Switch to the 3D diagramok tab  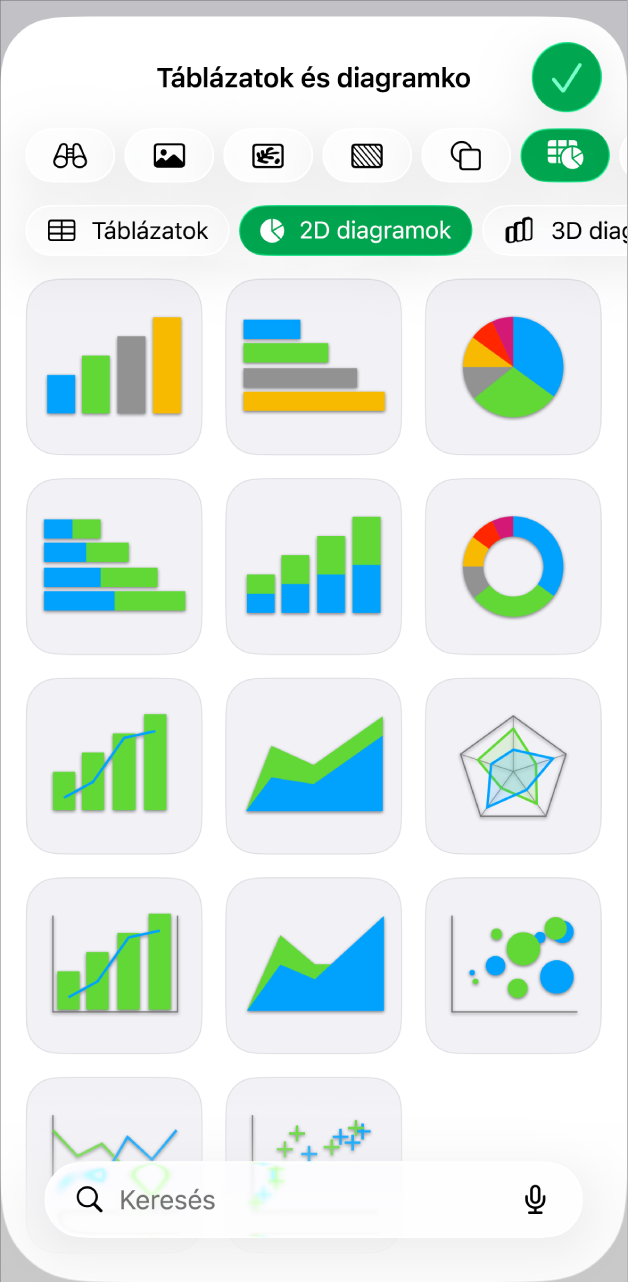click(556, 231)
